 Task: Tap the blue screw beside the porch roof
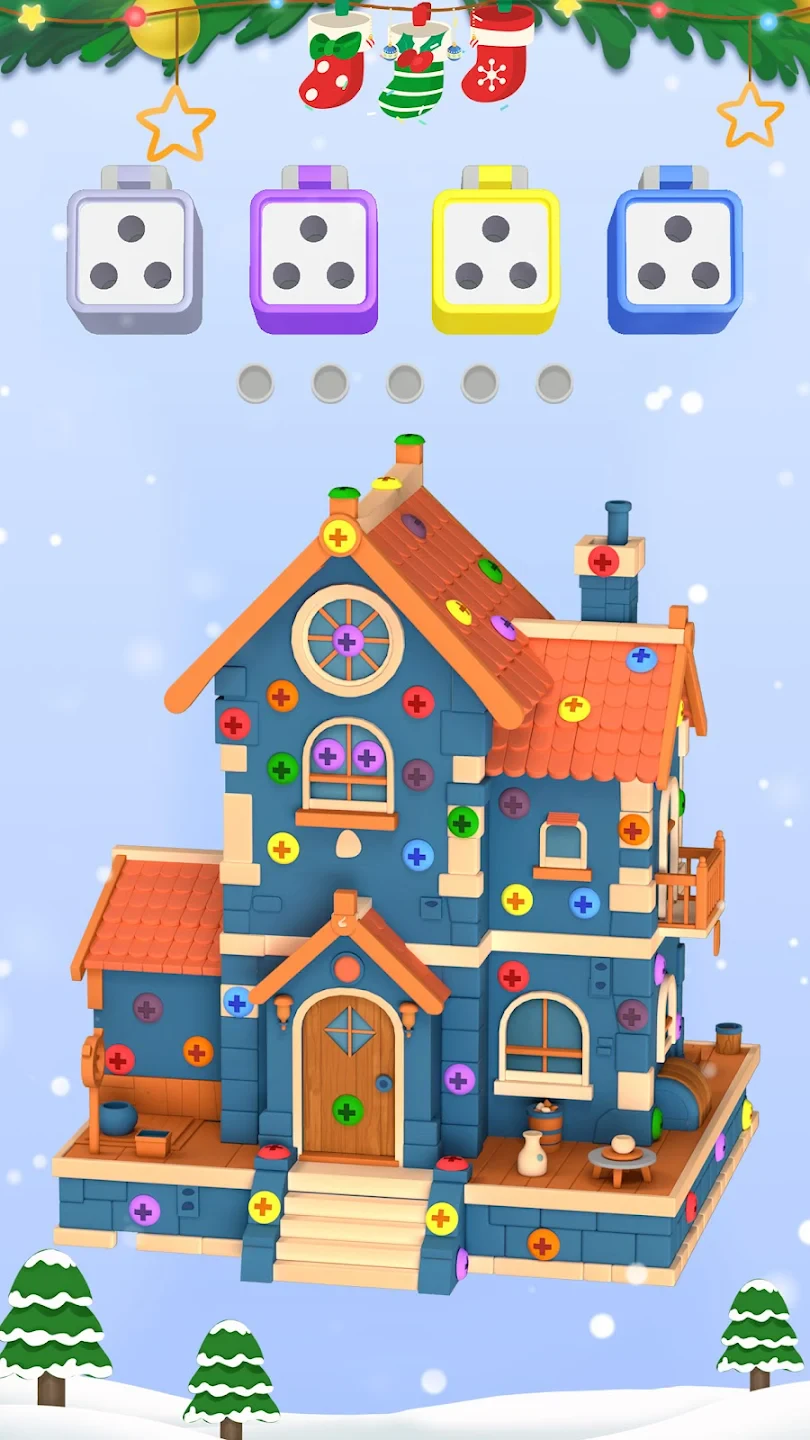coord(237,1001)
